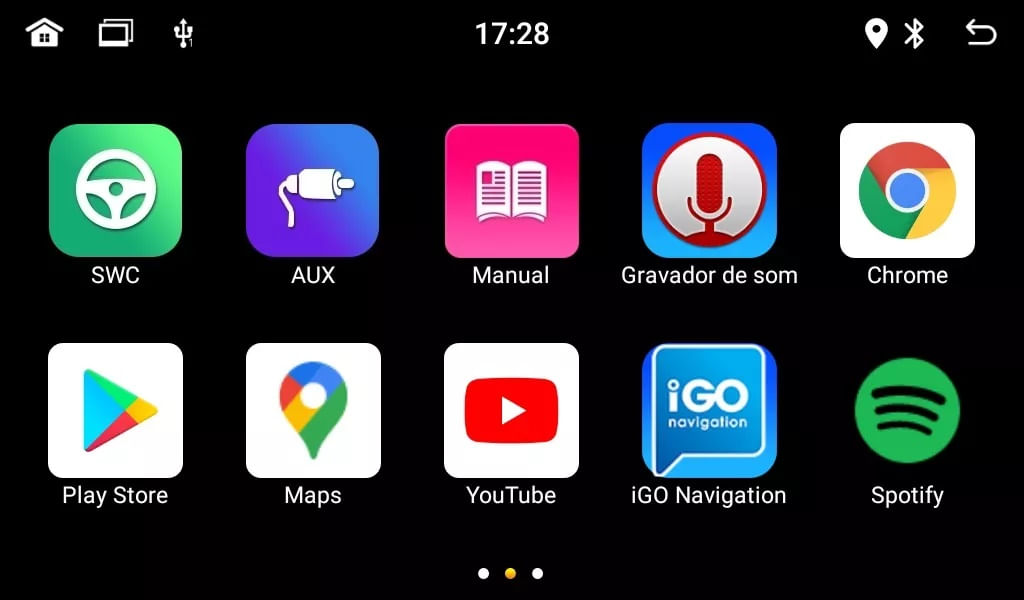Launch the AUX input app
Viewport: 1024px width, 600px height.
pos(313,190)
